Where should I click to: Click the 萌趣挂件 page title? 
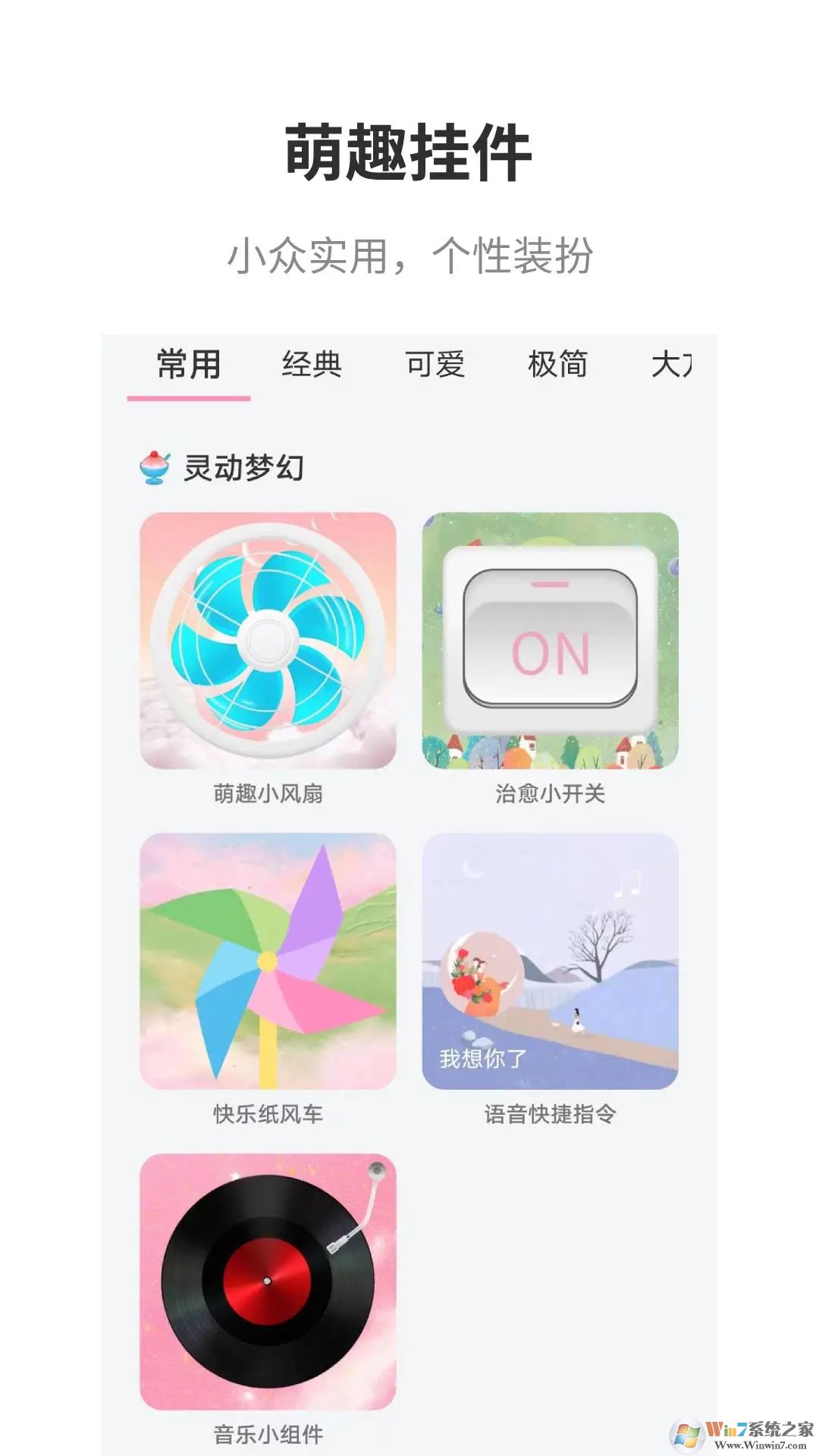[409, 152]
